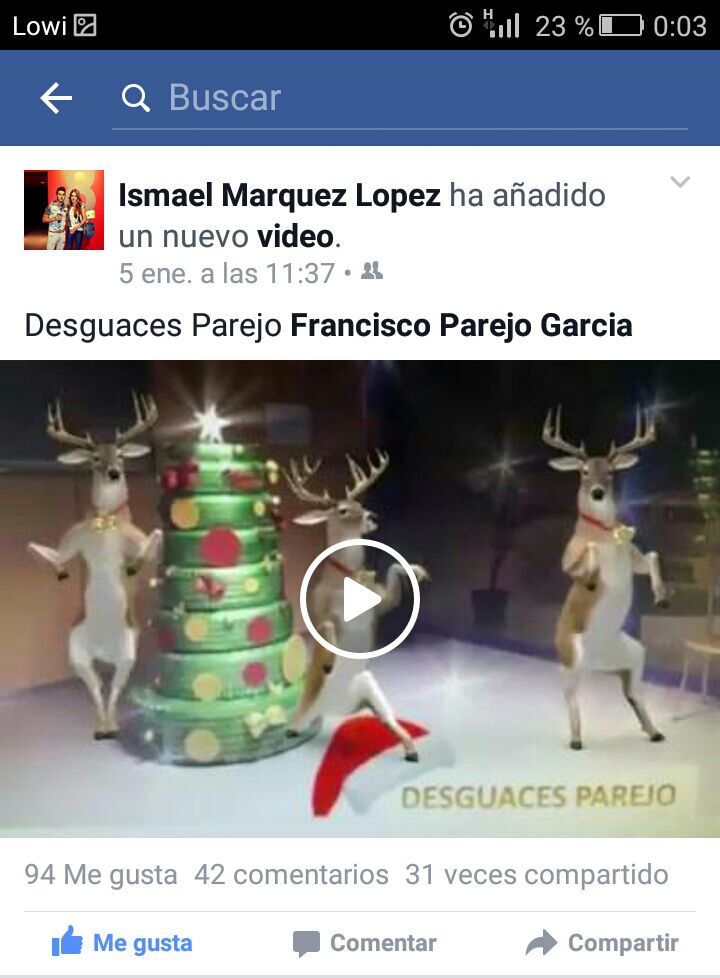
Task: View 31 veces compartido shares
Action: [536, 875]
